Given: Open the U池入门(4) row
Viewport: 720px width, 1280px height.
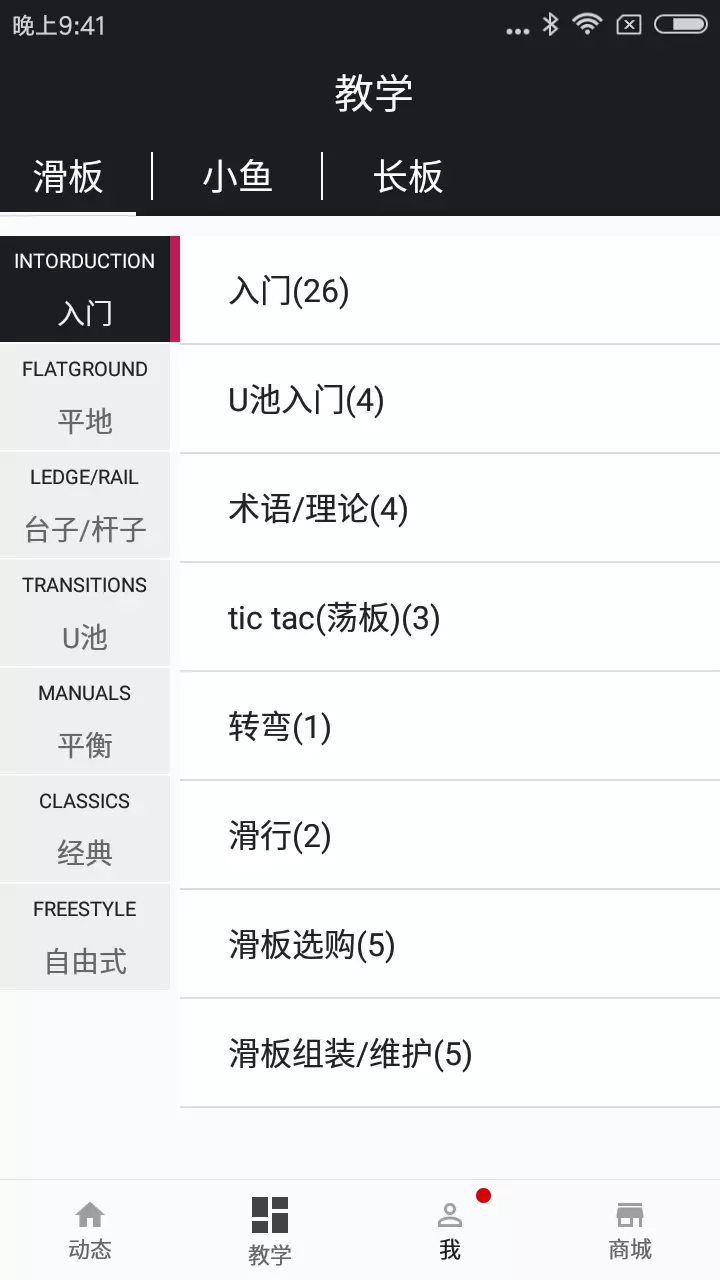Looking at the screenshot, I should [x=450, y=400].
